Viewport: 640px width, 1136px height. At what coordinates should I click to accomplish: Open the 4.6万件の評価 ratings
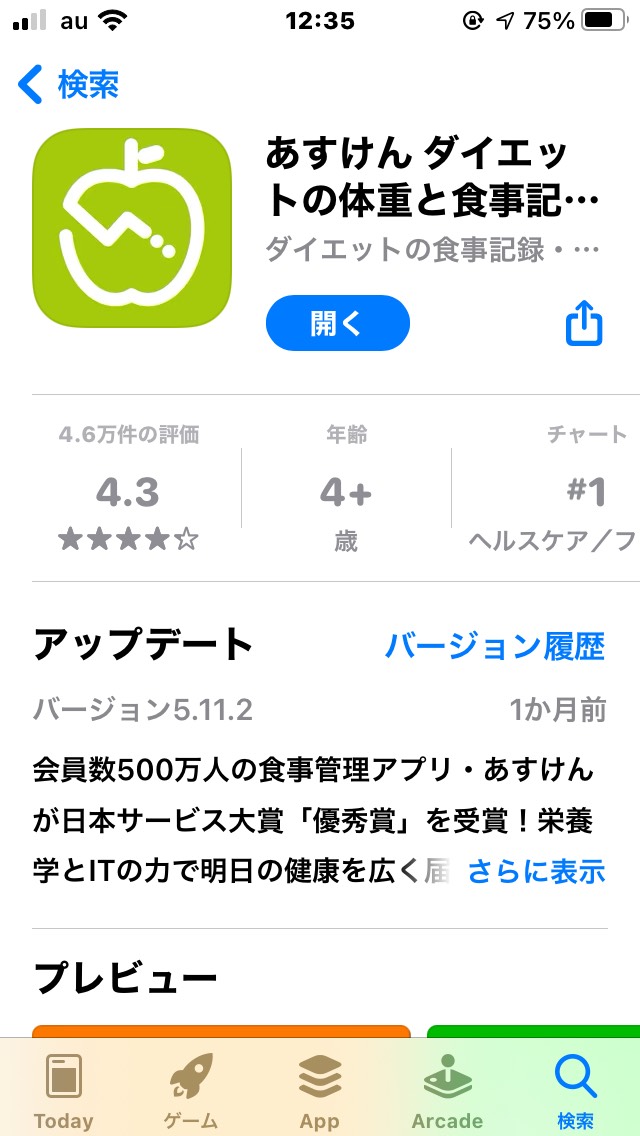point(128,488)
